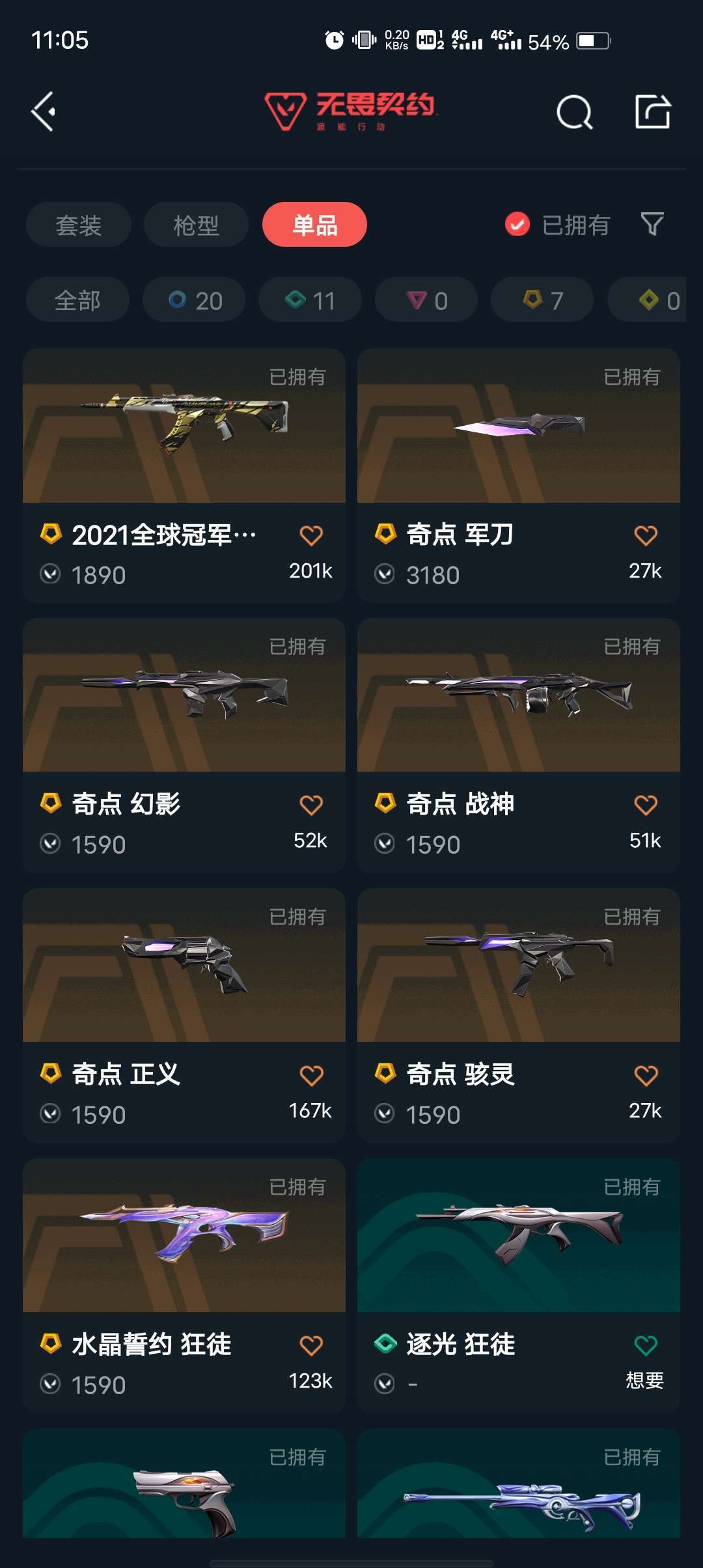Image resolution: width=703 pixels, height=1568 pixels.
Task: Tap the 想要 heart on 逐光 狂徒
Action: pos(645,1345)
